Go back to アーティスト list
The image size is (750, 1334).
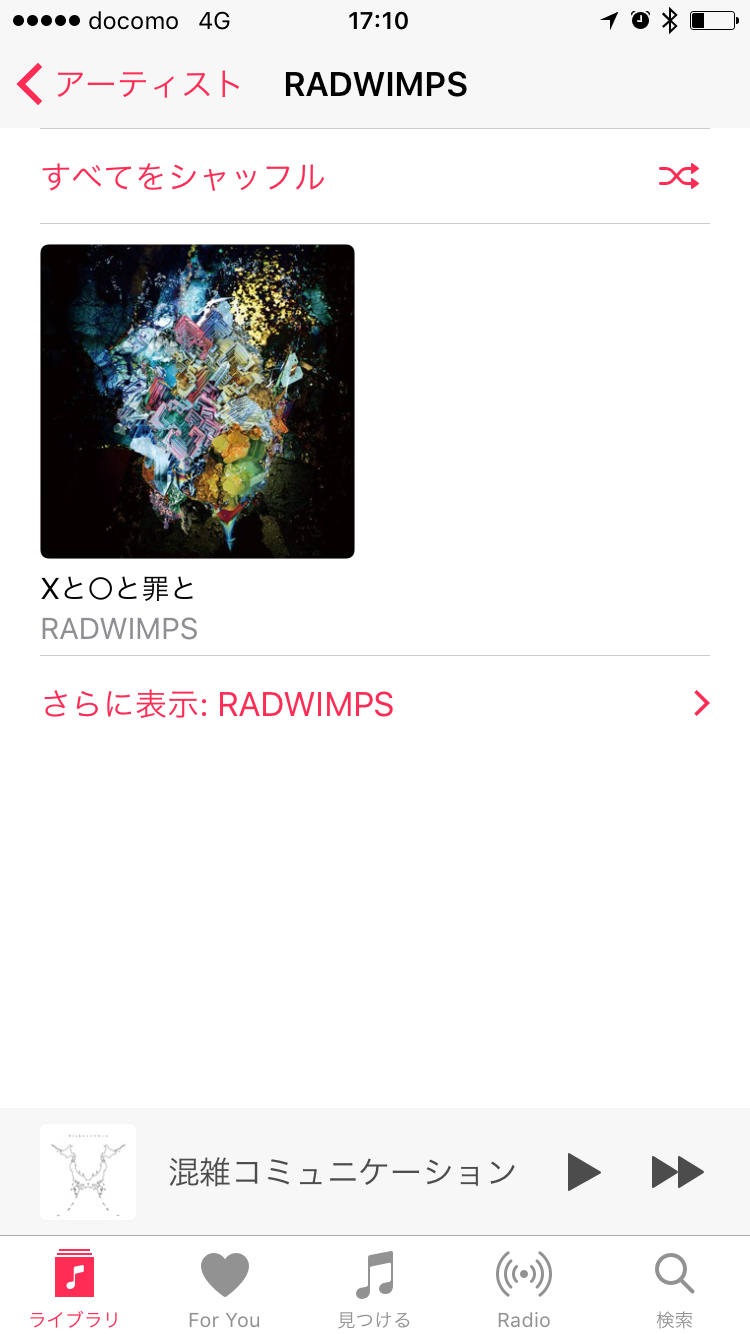click(x=130, y=85)
